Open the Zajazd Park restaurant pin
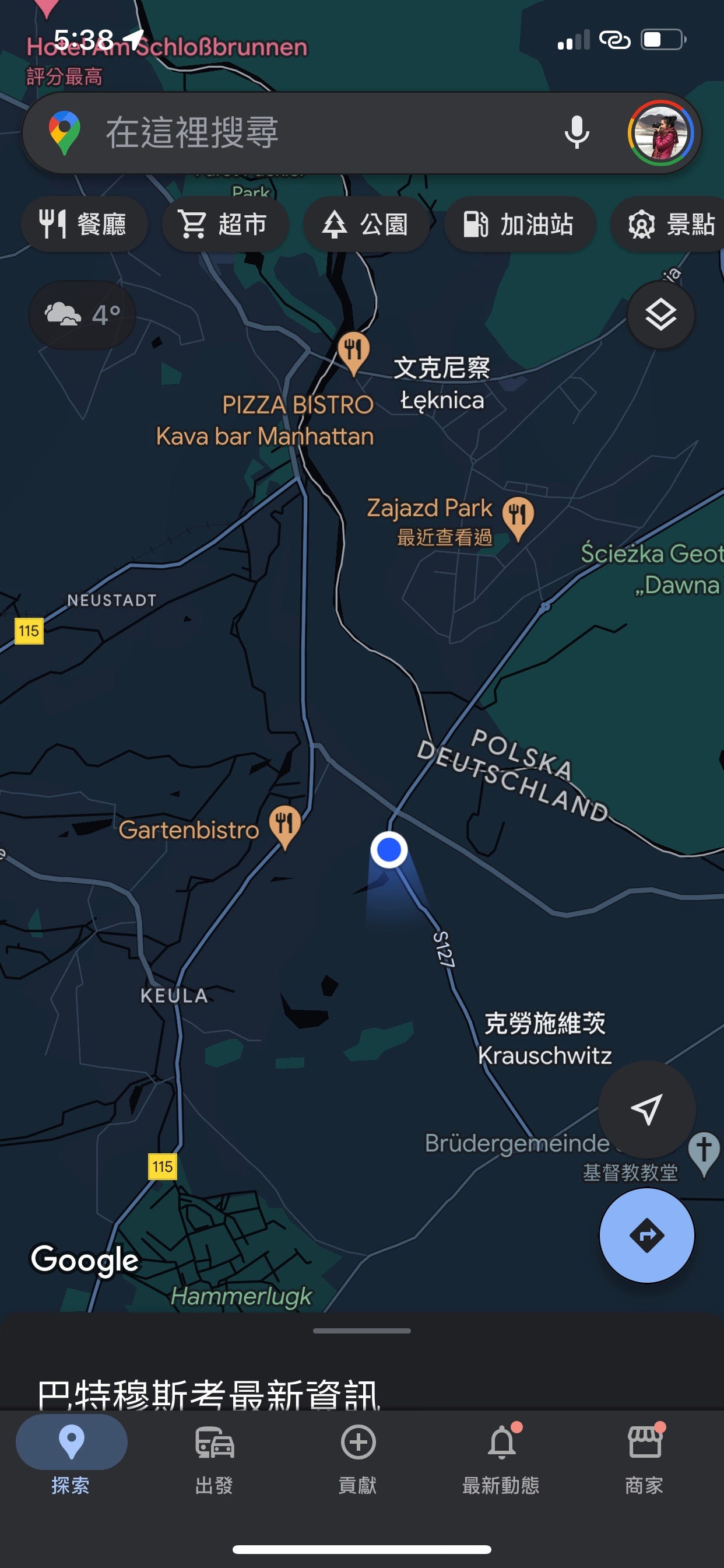 point(518,516)
